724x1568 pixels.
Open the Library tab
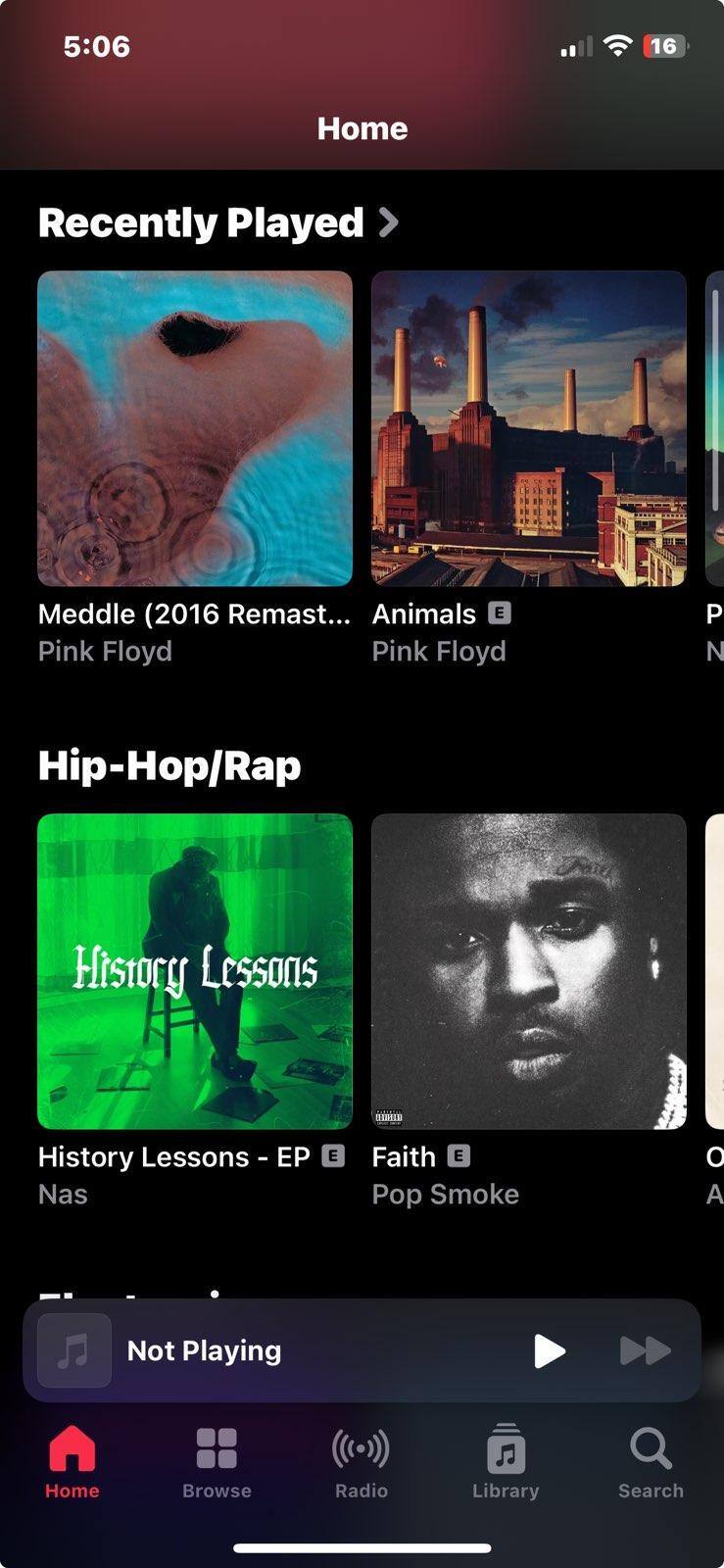tap(506, 1462)
